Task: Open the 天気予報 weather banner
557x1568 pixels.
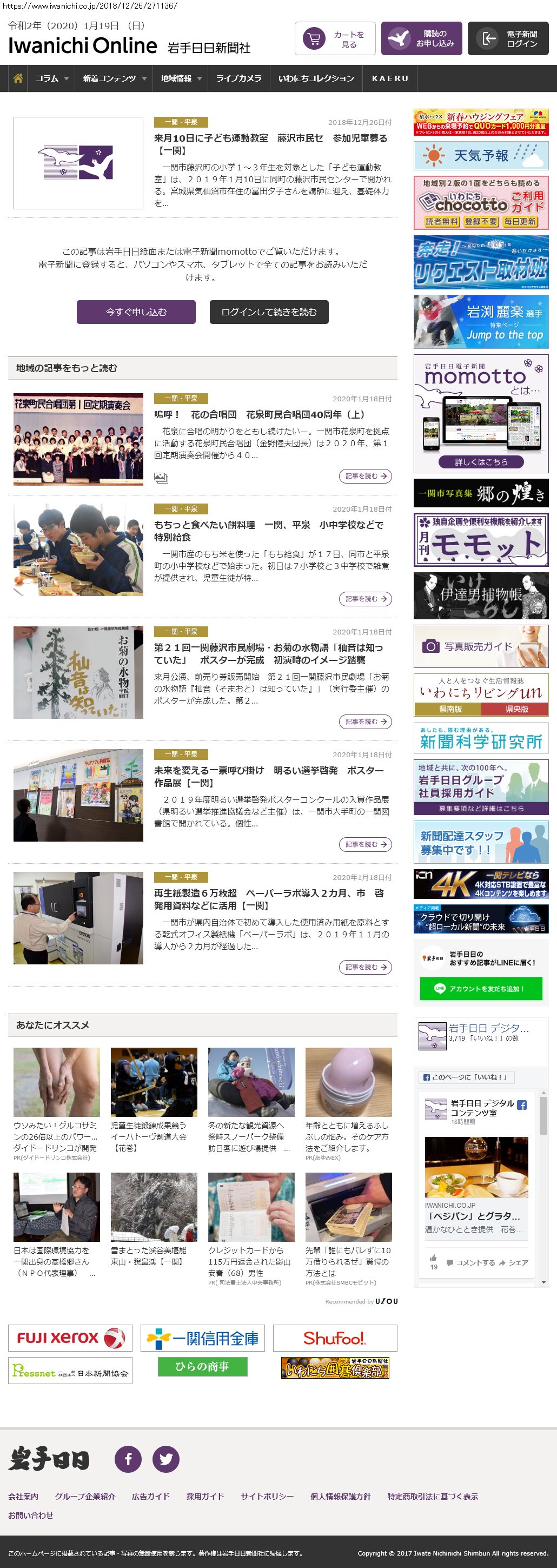Action: click(481, 156)
